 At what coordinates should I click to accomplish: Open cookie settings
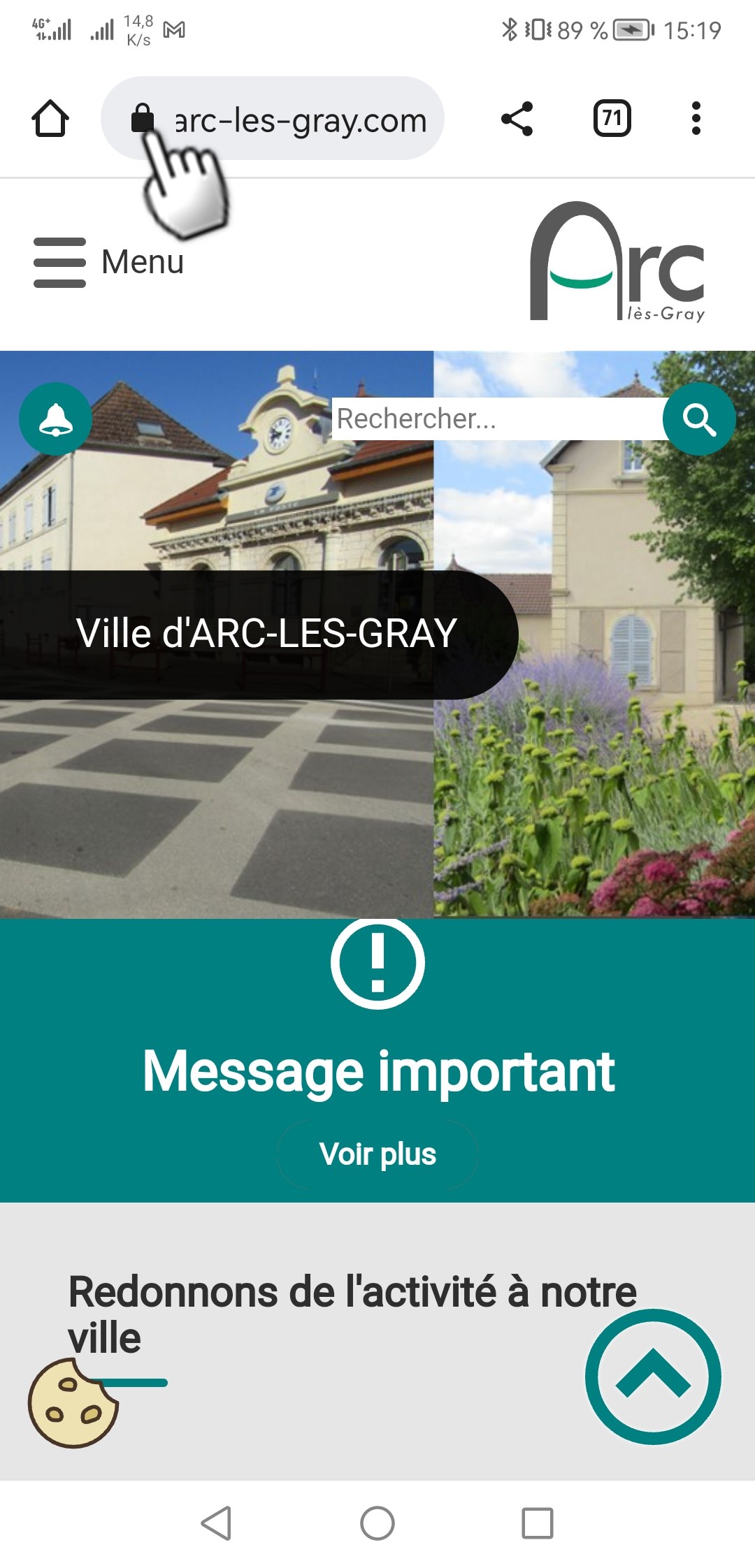point(72,1403)
